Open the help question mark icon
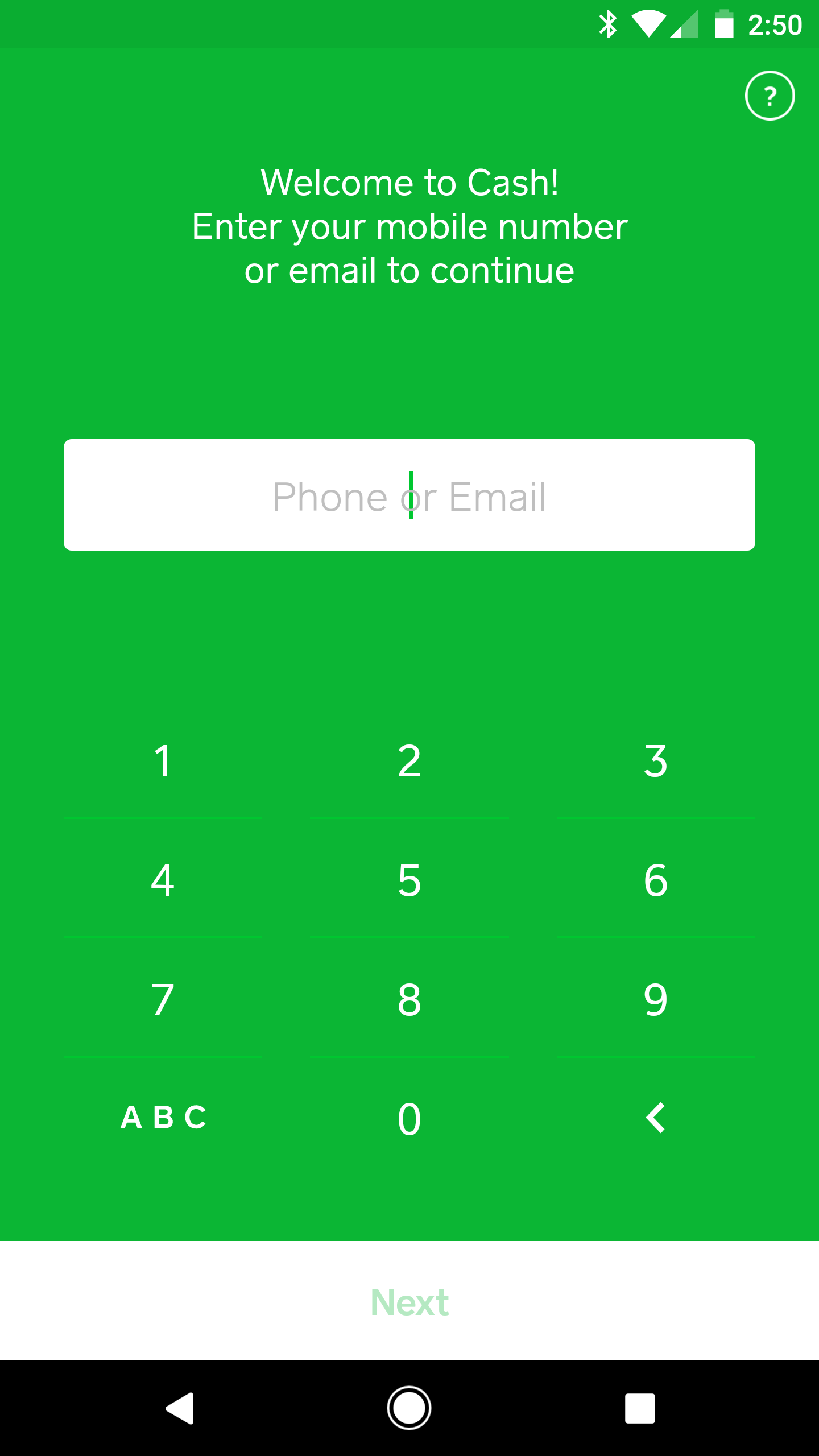This screenshot has width=819, height=1456. pos(770,96)
